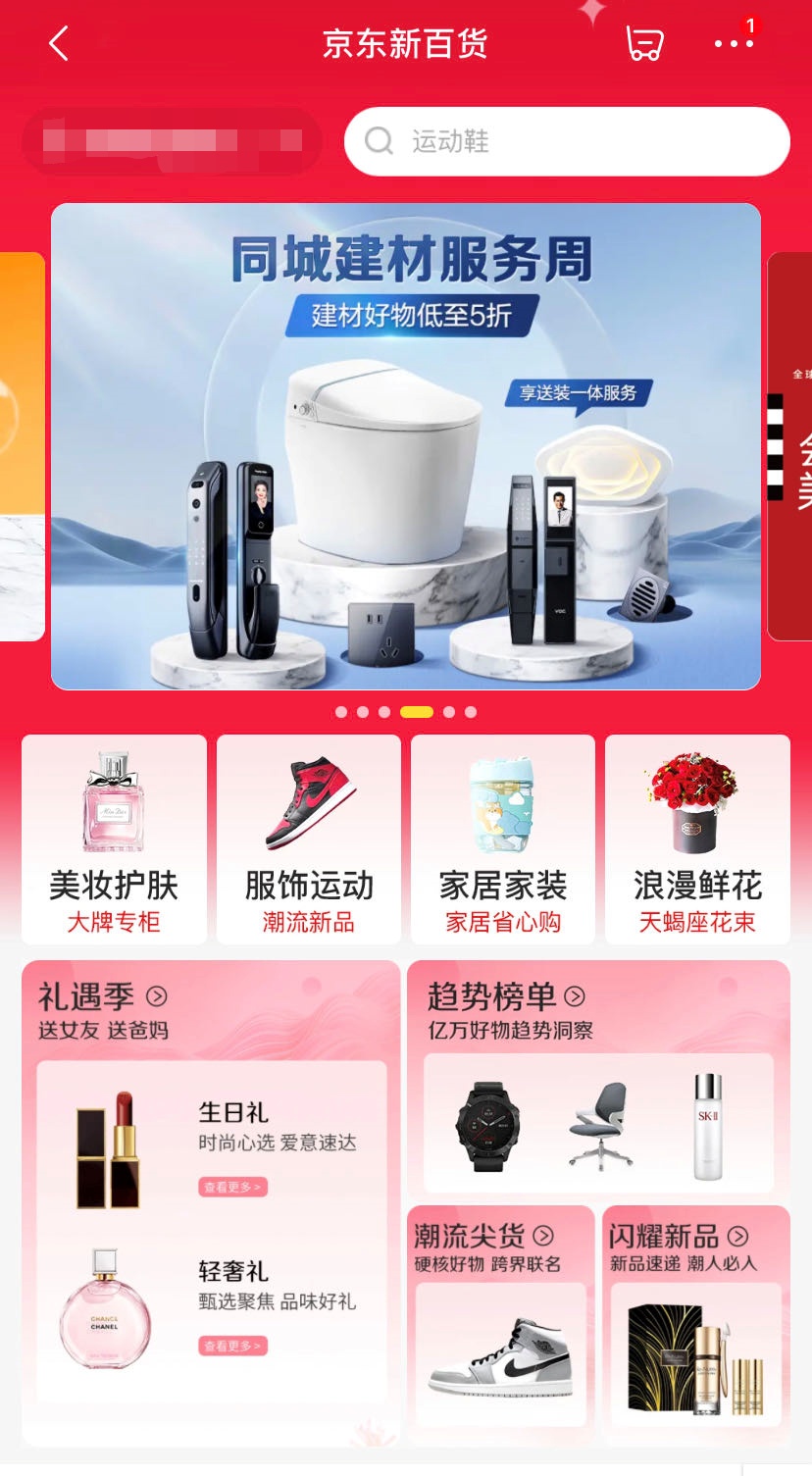Open the 礼遇季 section
812x1476 pixels.
click(x=102, y=997)
